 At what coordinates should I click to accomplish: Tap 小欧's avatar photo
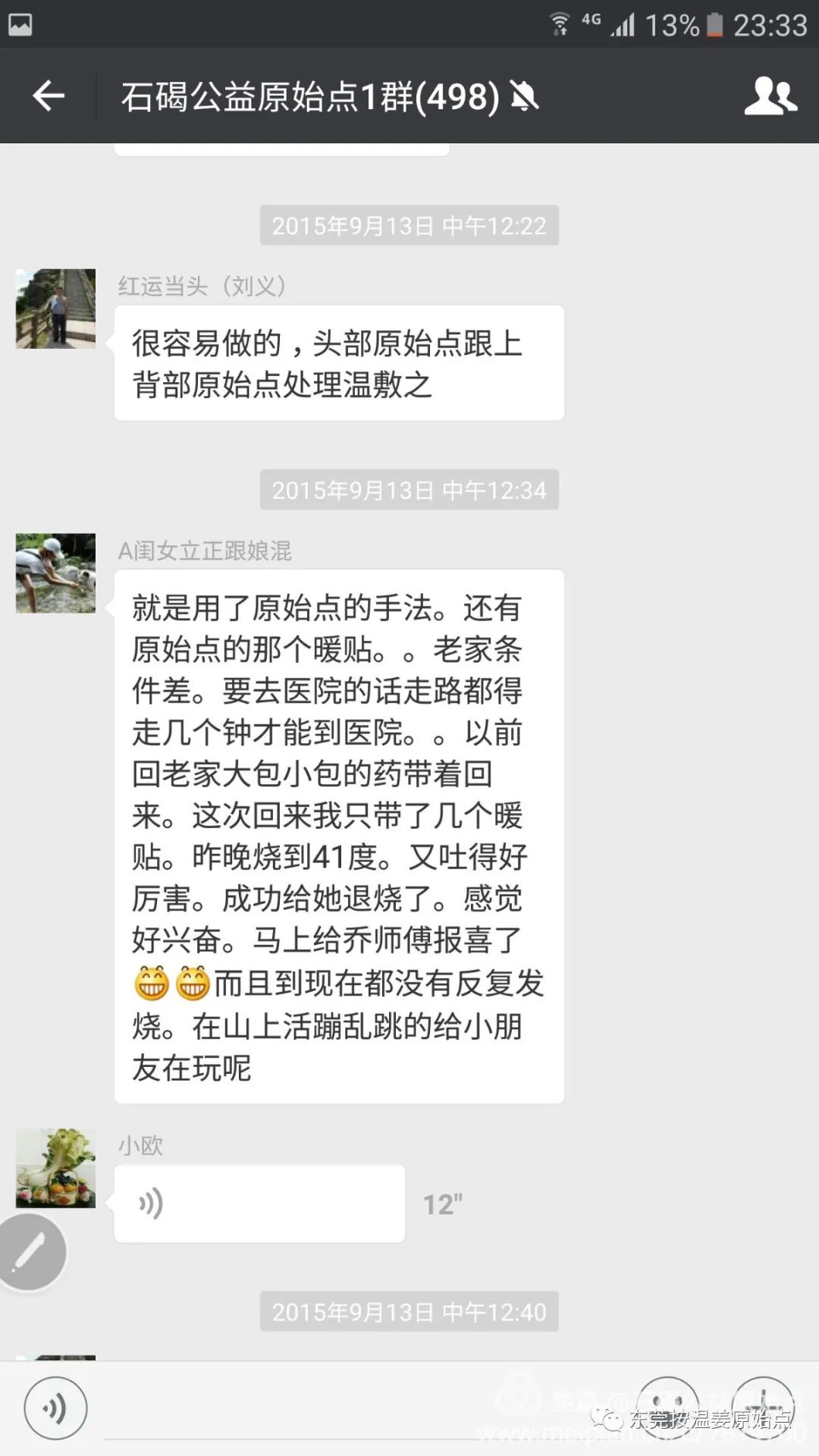55,1169
